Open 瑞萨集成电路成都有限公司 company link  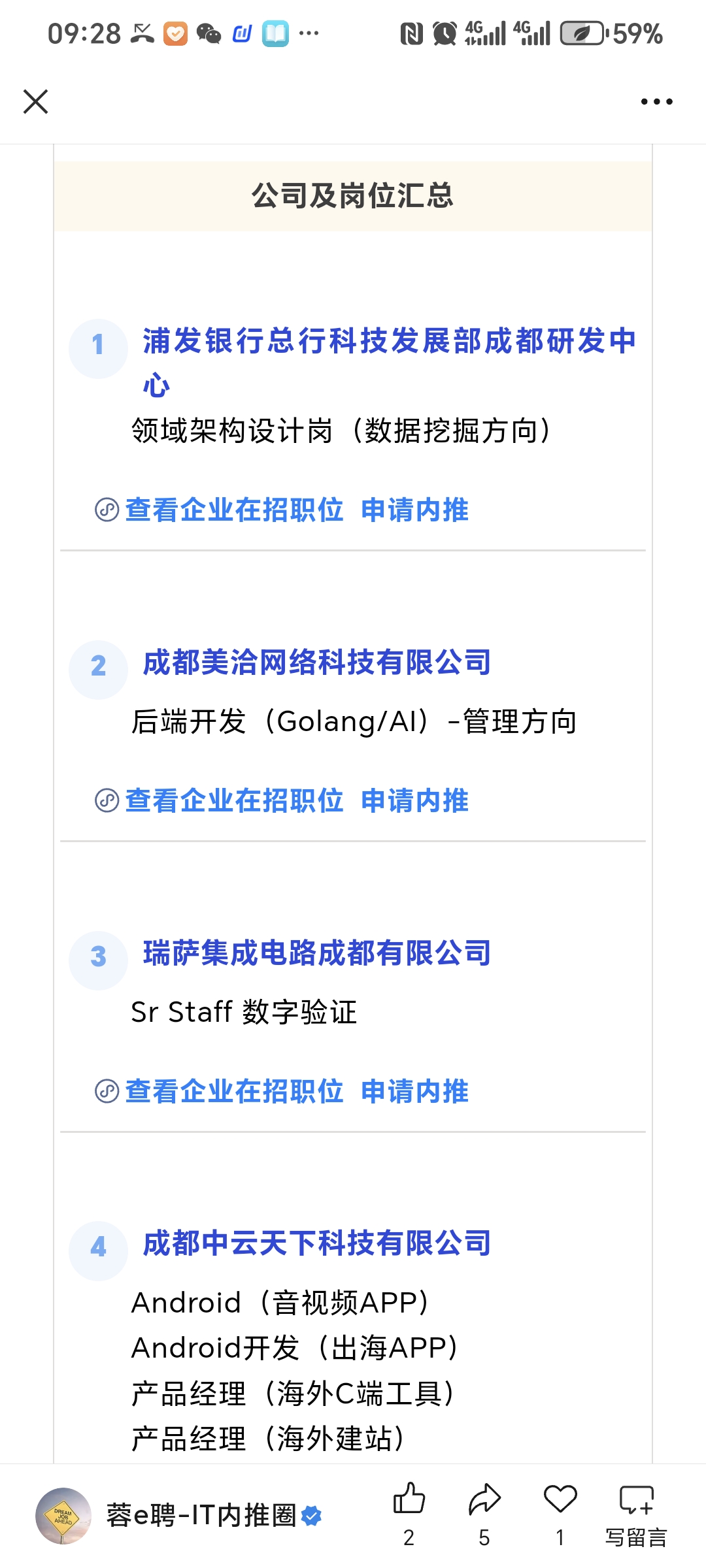[x=317, y=953]
